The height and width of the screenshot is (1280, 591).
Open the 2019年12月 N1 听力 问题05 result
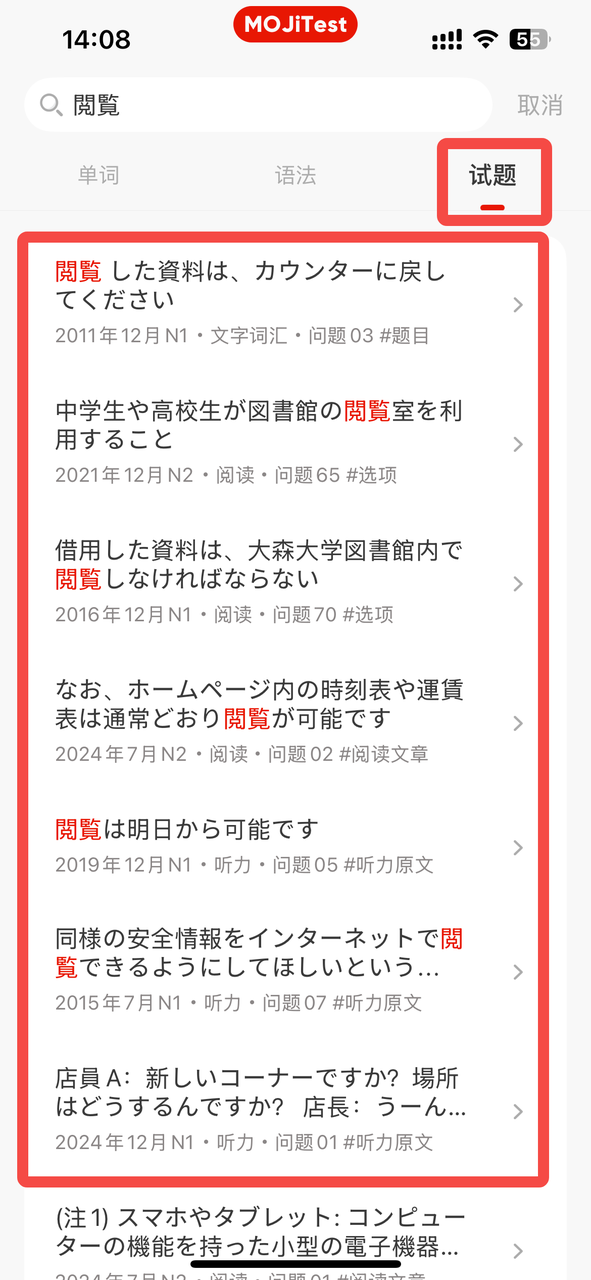pos(290,846)
